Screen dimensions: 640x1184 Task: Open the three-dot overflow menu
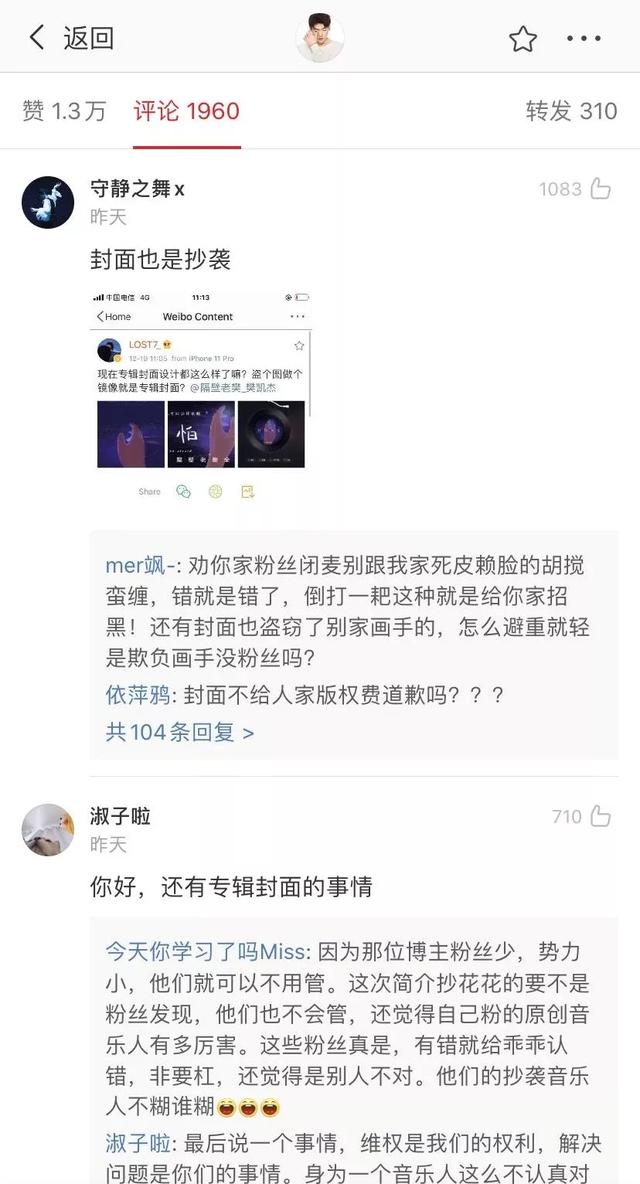pyautogui.click(x=584, y=39)
